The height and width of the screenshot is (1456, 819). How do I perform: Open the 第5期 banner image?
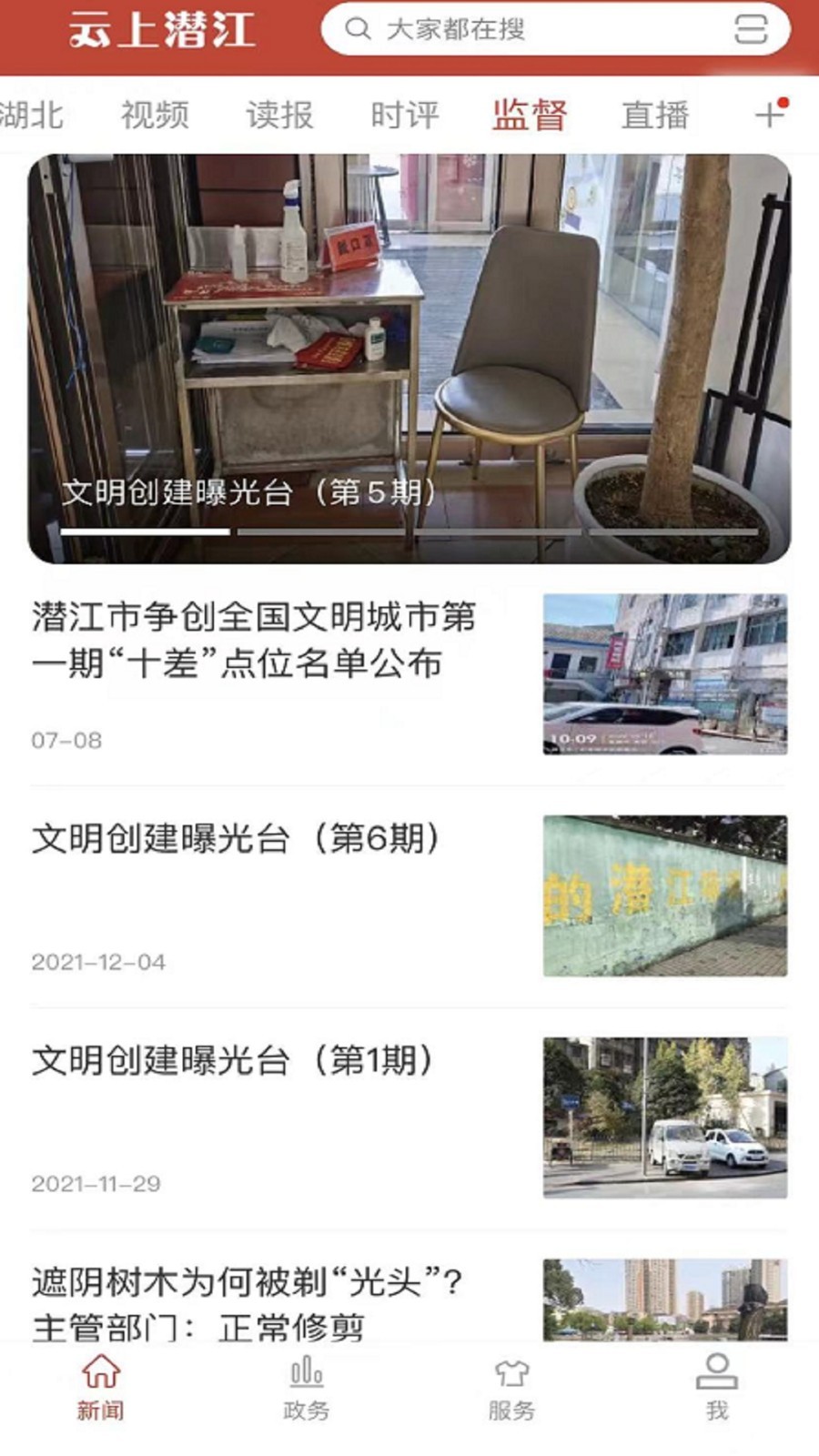point(409,346)
